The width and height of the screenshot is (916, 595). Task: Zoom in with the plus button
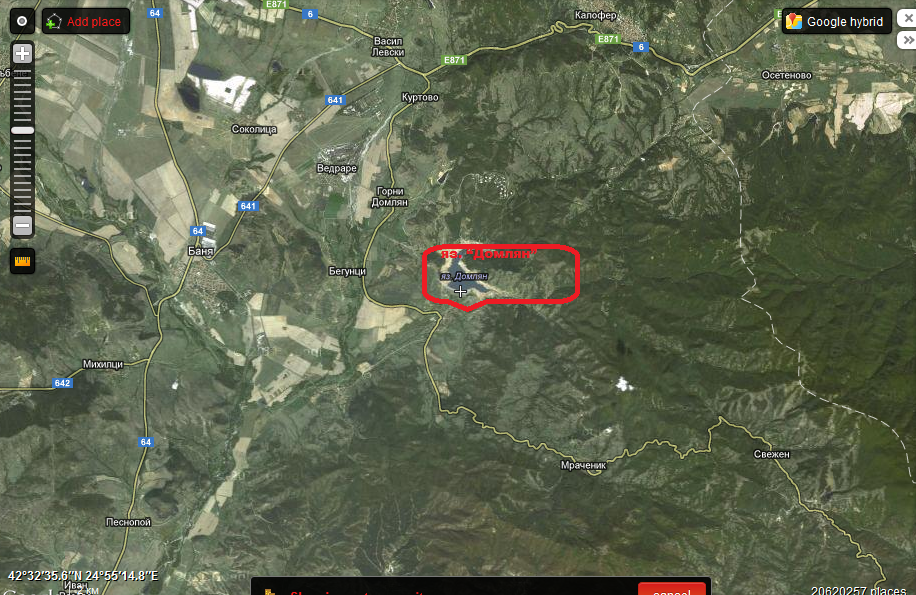tap(22, 54)
